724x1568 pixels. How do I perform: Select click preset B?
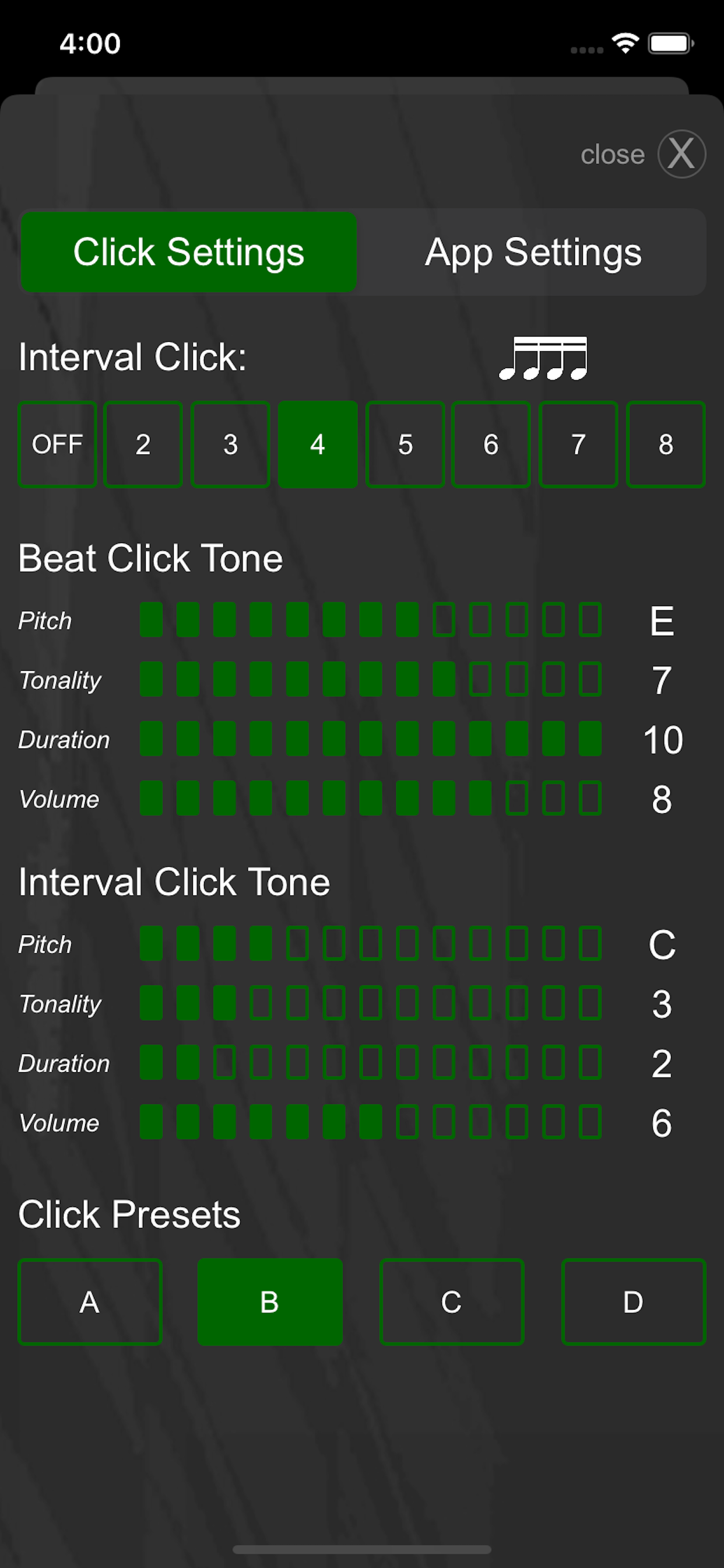pyautogui.click(x=270, y=1302)
